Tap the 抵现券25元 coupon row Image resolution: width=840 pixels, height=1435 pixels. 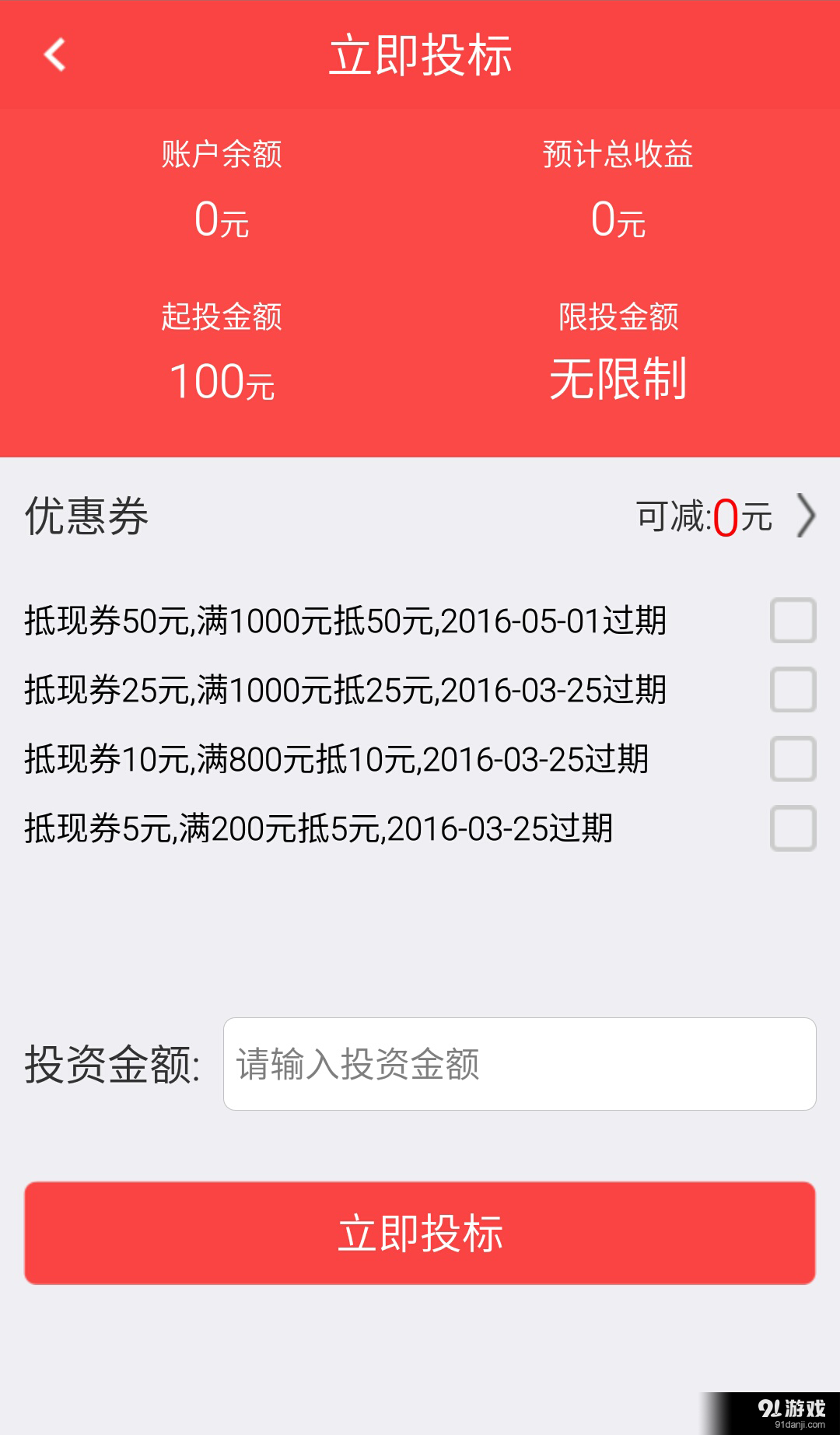click(x=345, y=691)
